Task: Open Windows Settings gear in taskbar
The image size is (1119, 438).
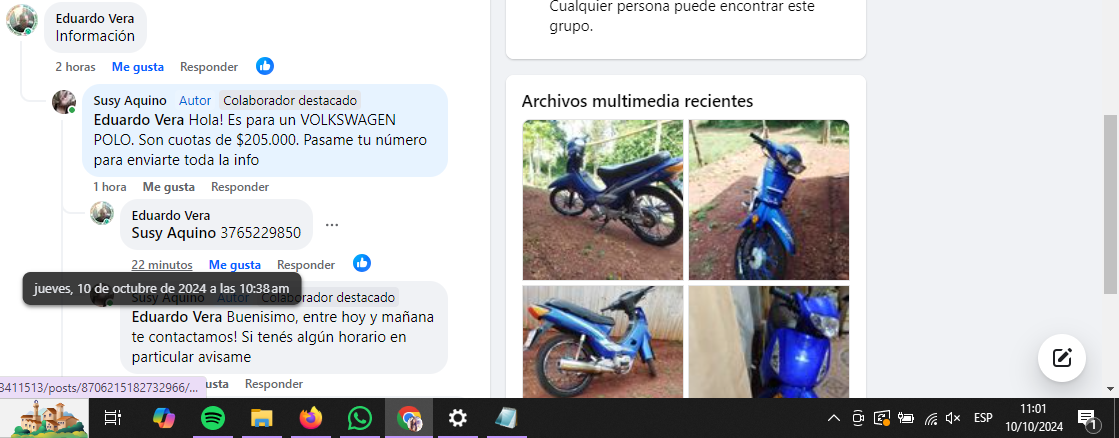Action: 457,418
